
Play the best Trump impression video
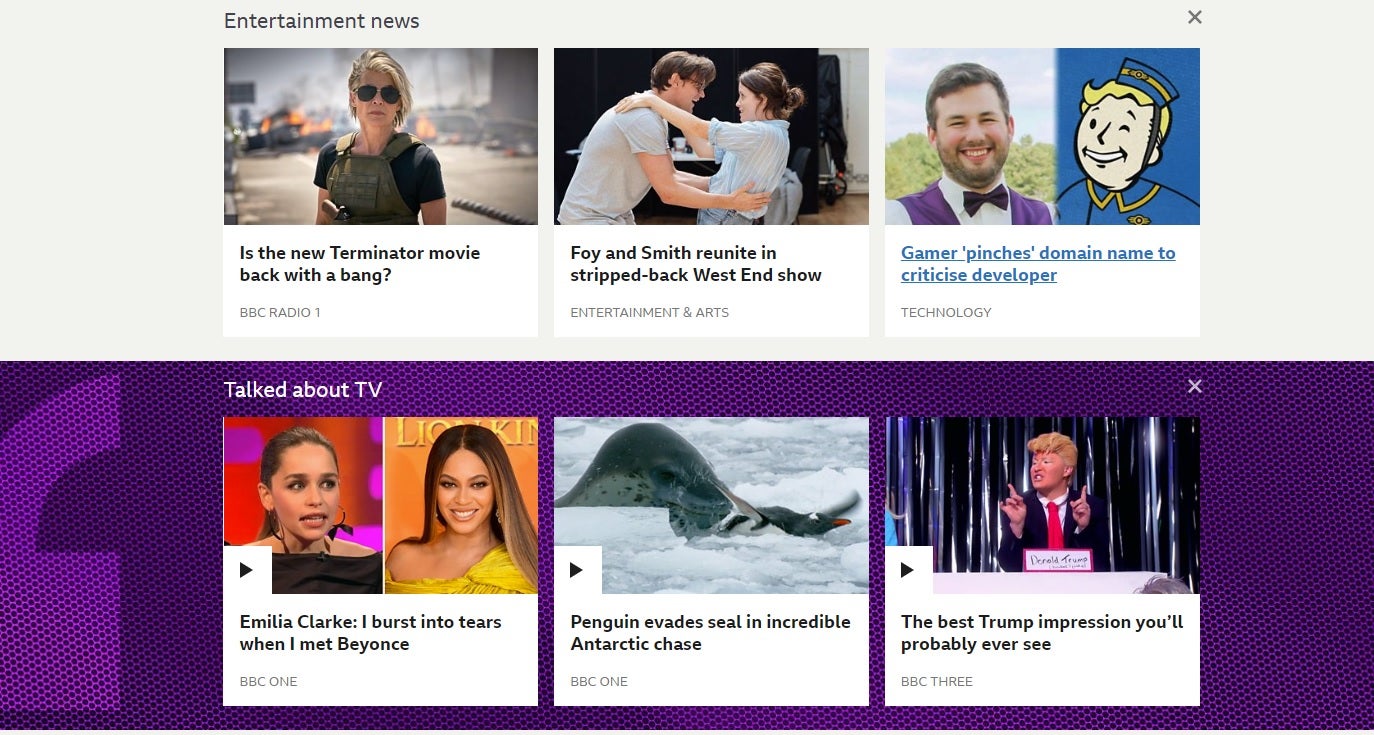[908, 570]
